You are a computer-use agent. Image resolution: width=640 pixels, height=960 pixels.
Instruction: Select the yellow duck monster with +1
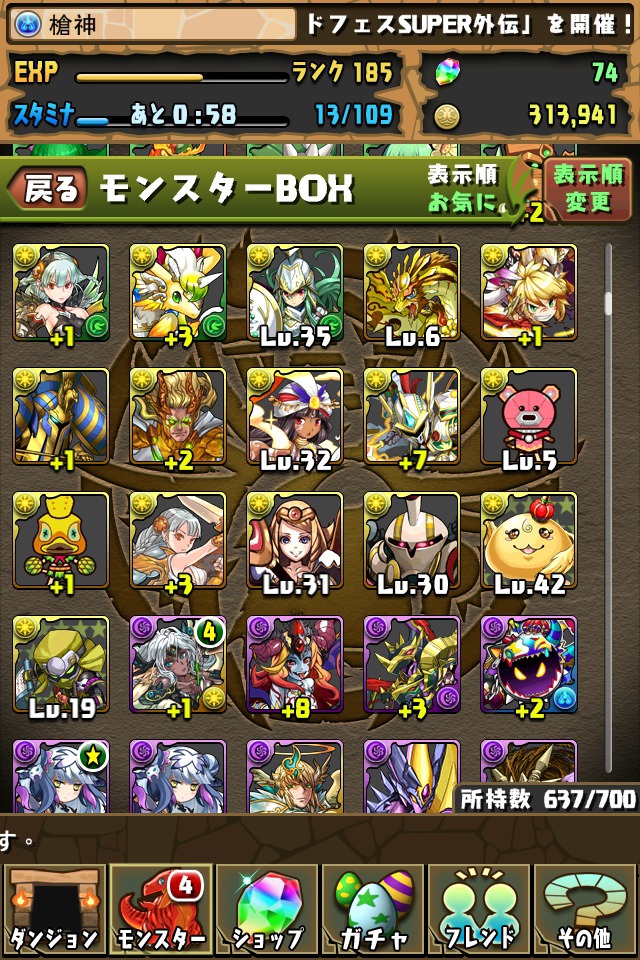pyautogui.click(x=61, y=541)
